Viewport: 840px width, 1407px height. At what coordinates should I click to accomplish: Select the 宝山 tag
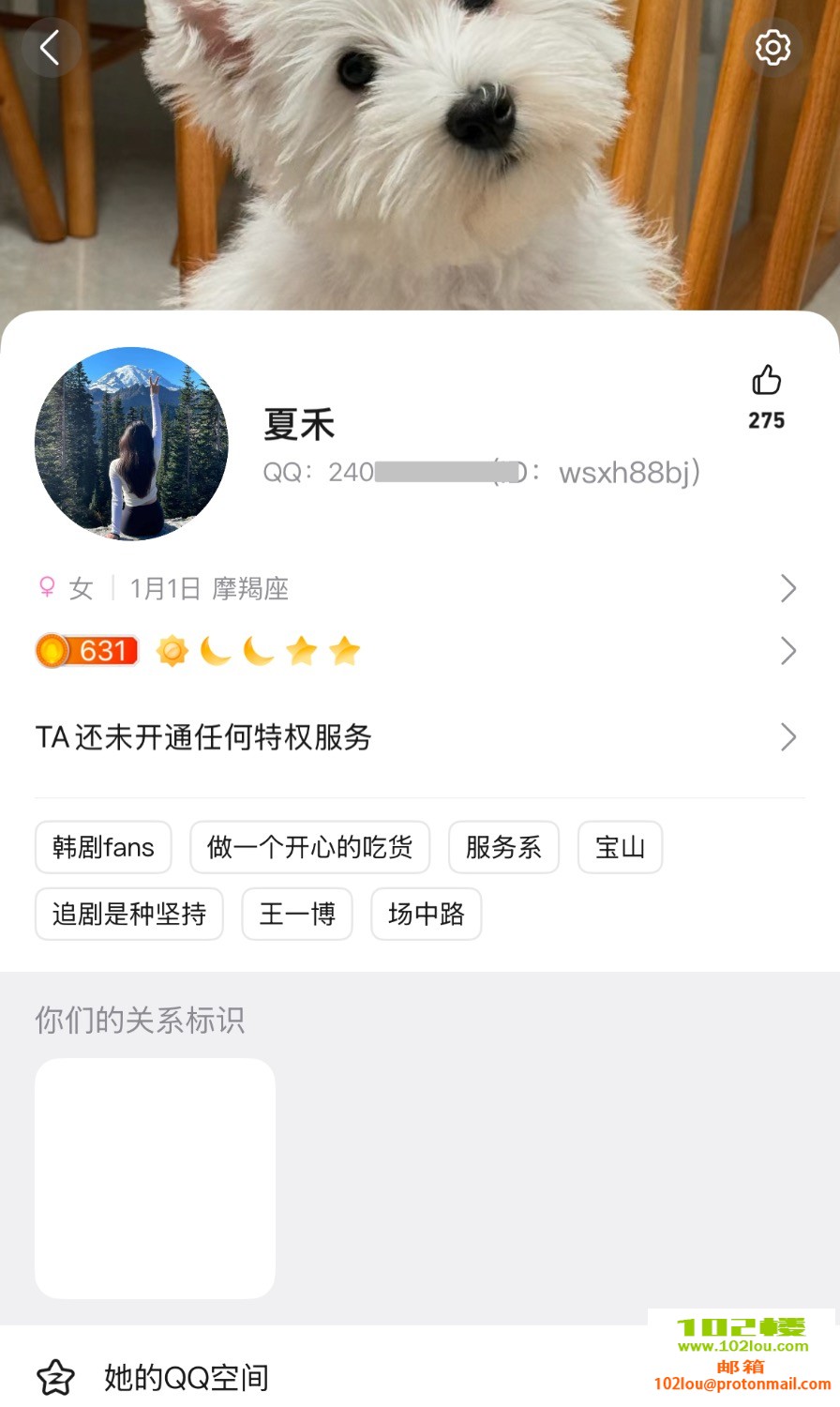click(620, 847)
